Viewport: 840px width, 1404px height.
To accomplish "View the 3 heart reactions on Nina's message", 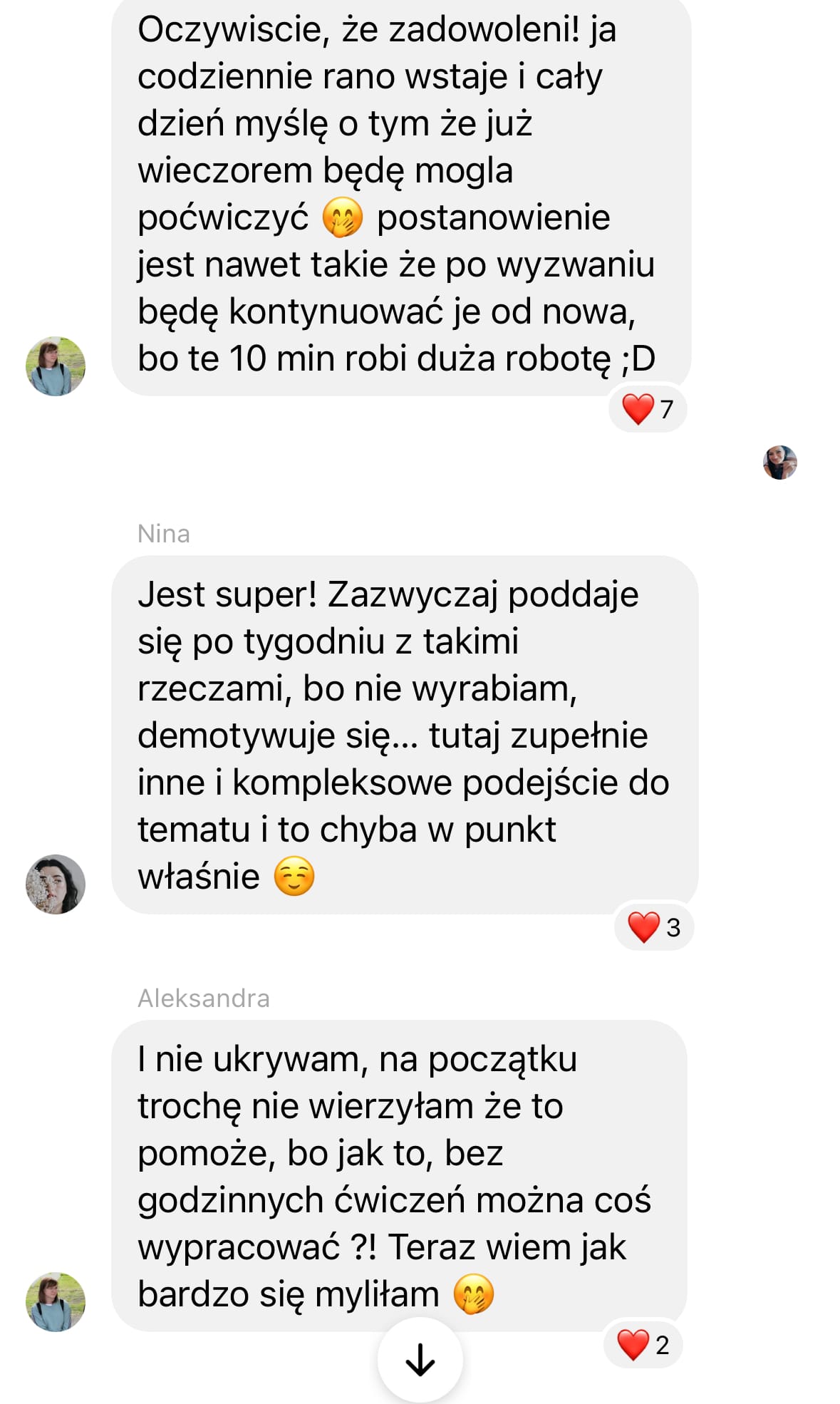I will point(653,927).
